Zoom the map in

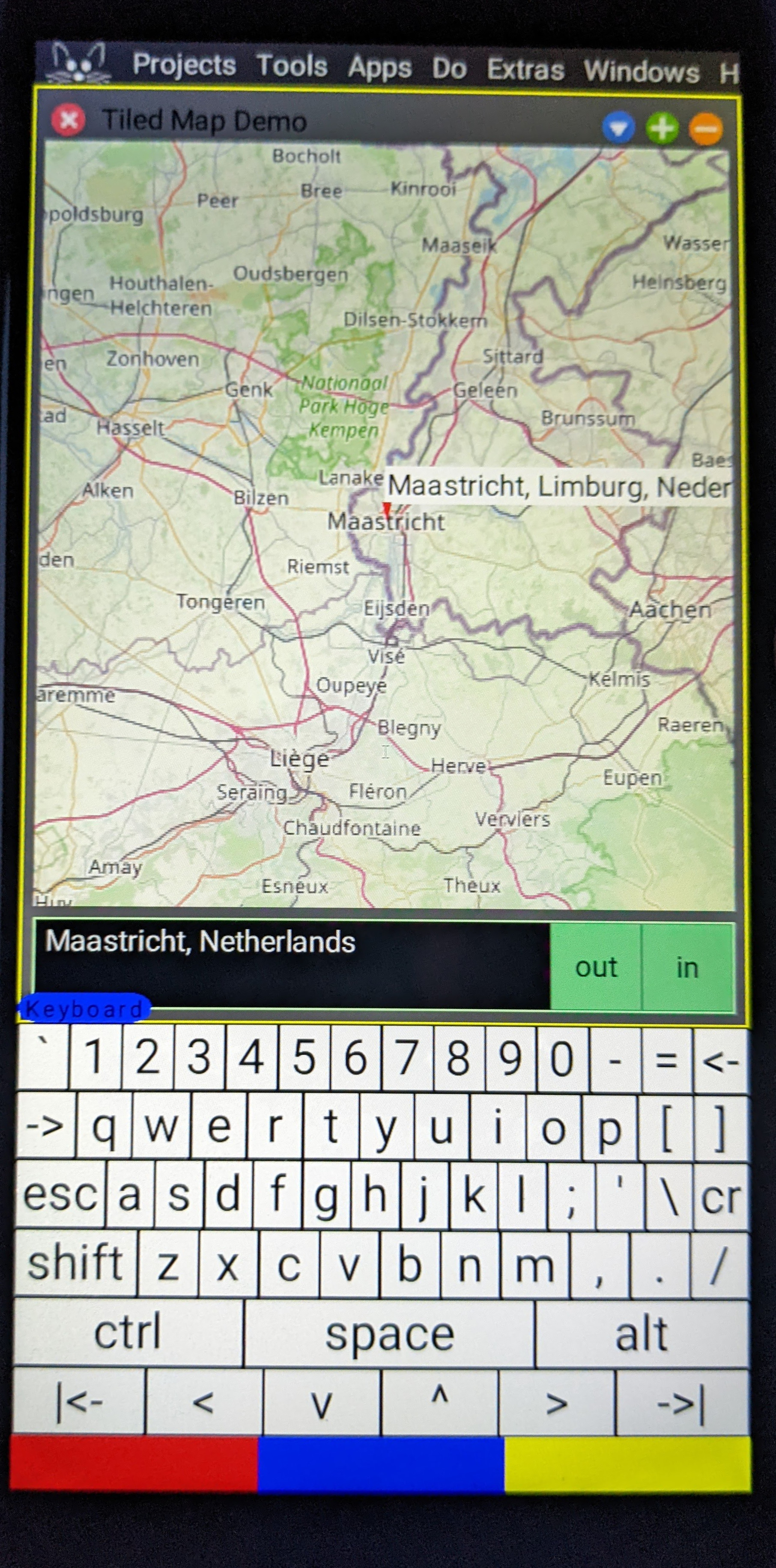click(688, 967)
